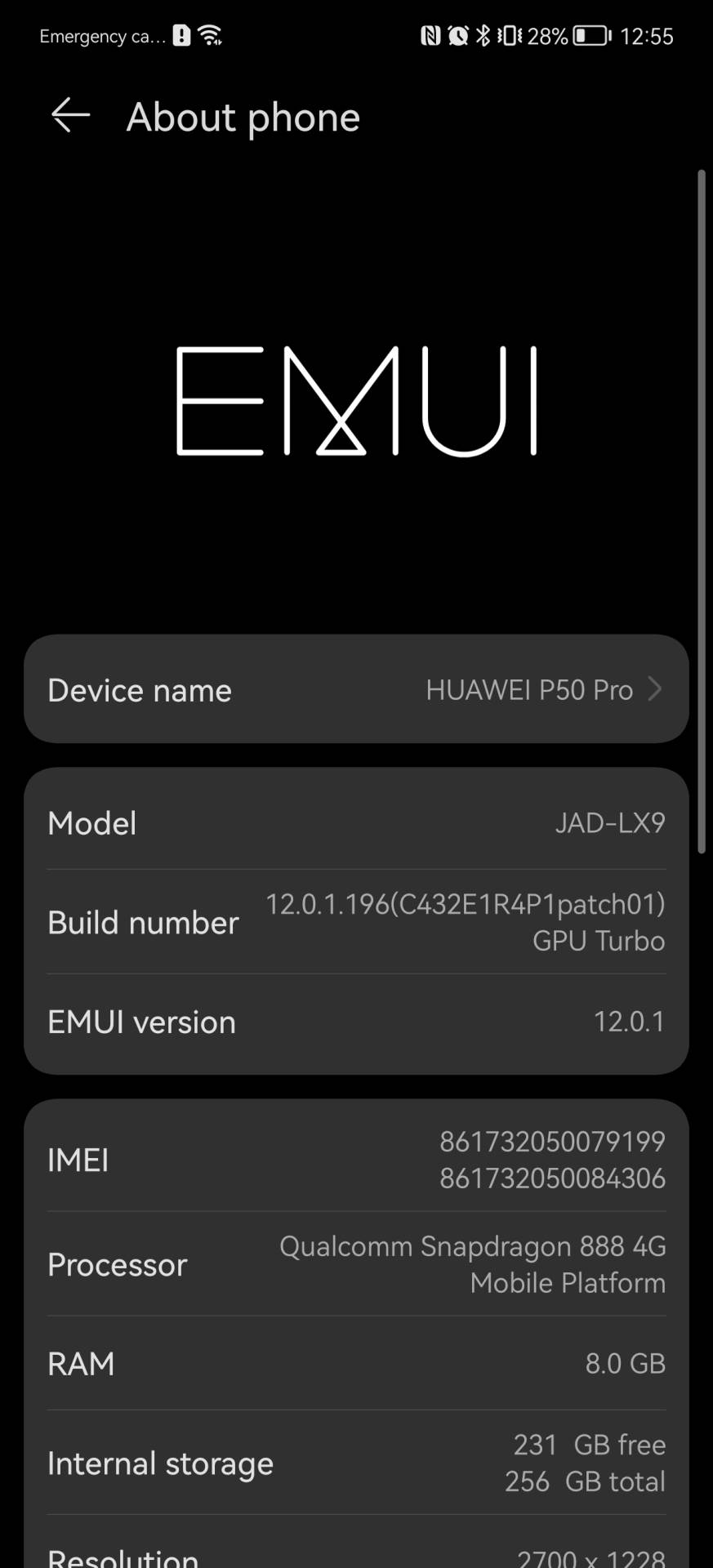Select the EMUI version 12.0.1 row
This screenshot has width=713, height=1568.
(357, 1022)
